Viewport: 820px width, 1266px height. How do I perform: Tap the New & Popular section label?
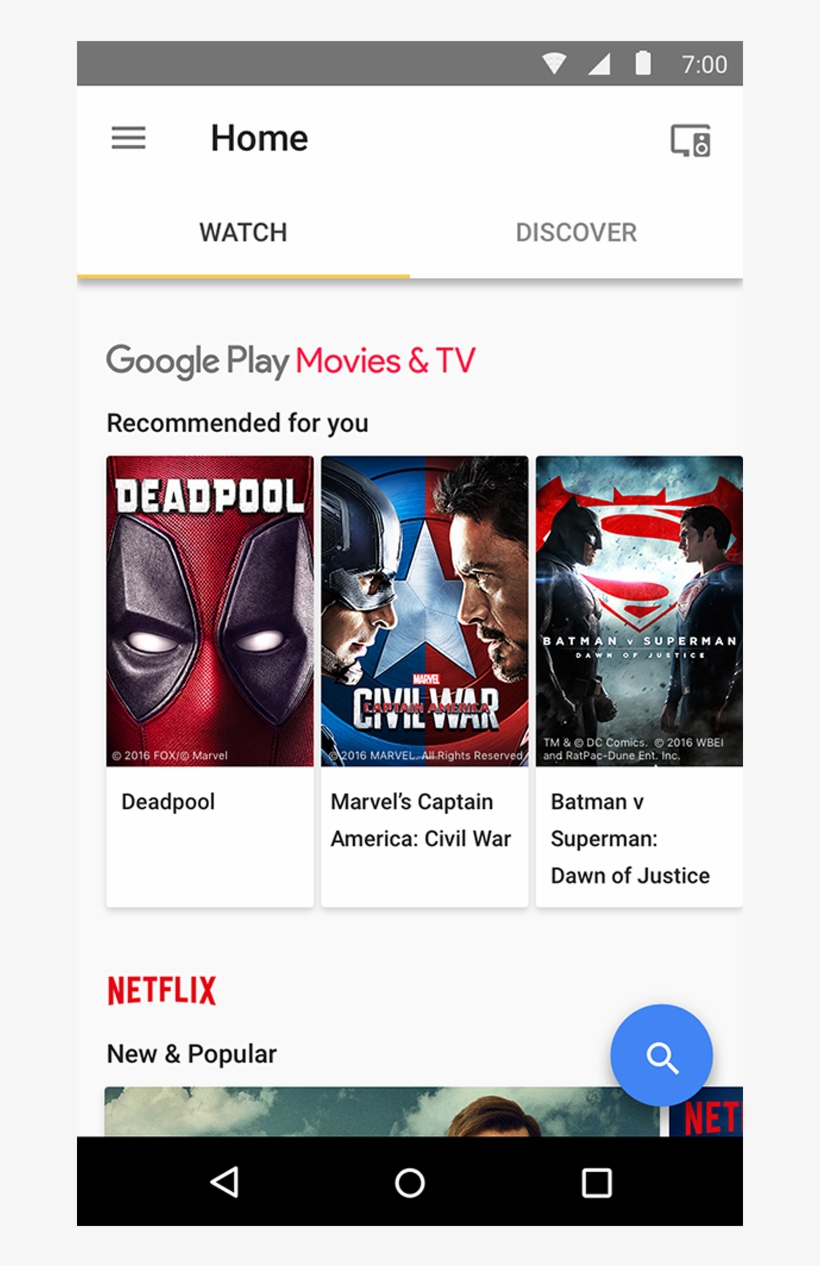[x=191, y=1053]
